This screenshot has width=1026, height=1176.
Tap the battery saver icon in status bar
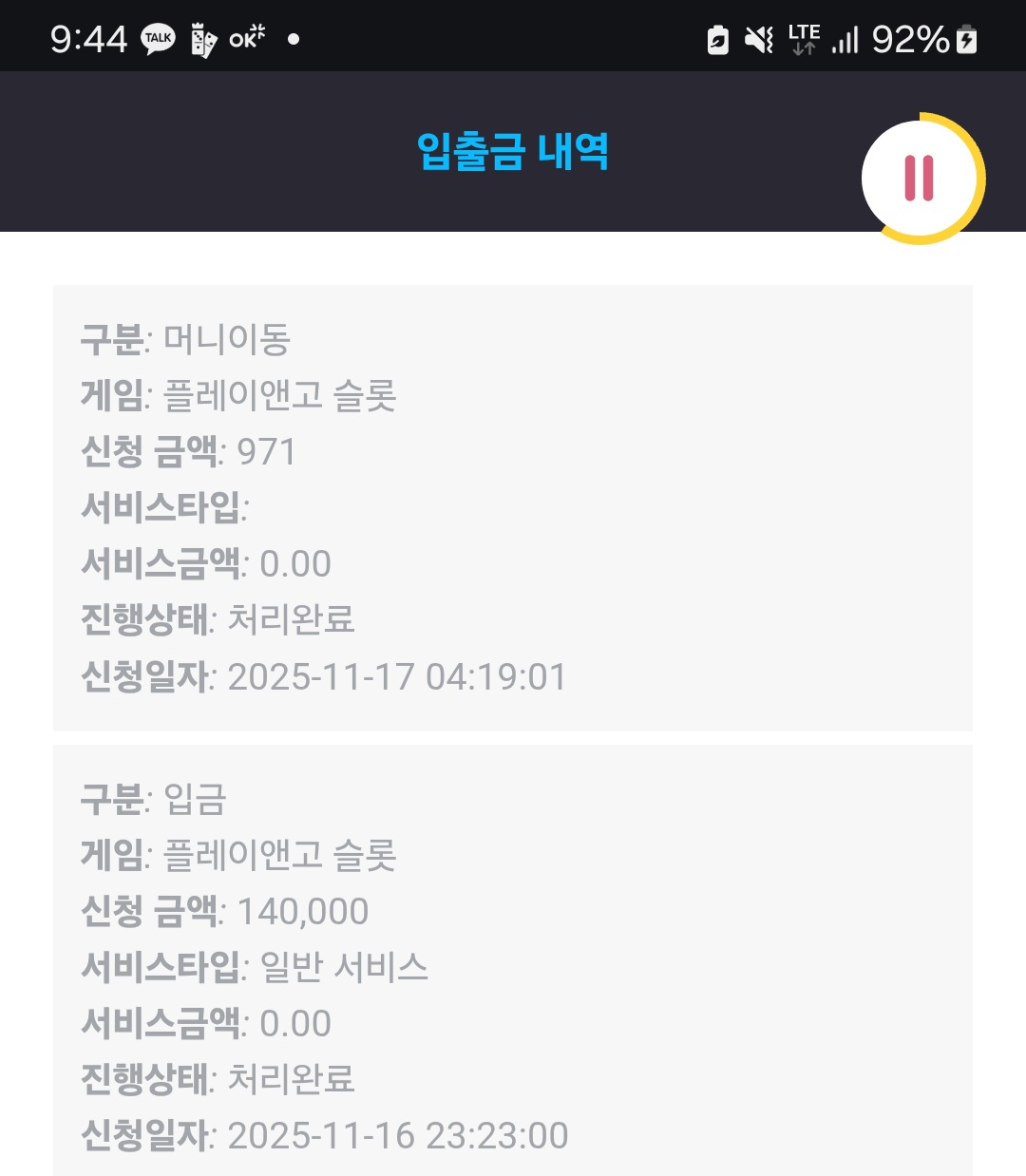[x=716, y=38]
